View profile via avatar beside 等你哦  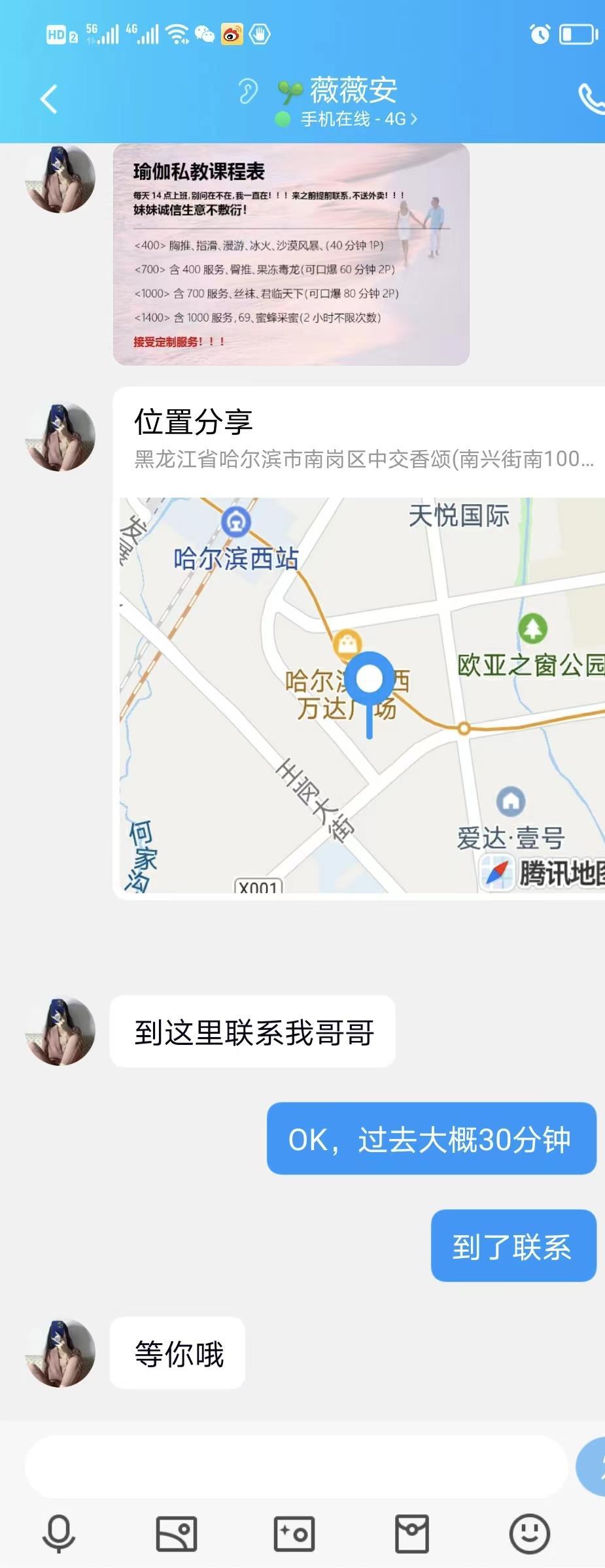(x=60, y=1353)
